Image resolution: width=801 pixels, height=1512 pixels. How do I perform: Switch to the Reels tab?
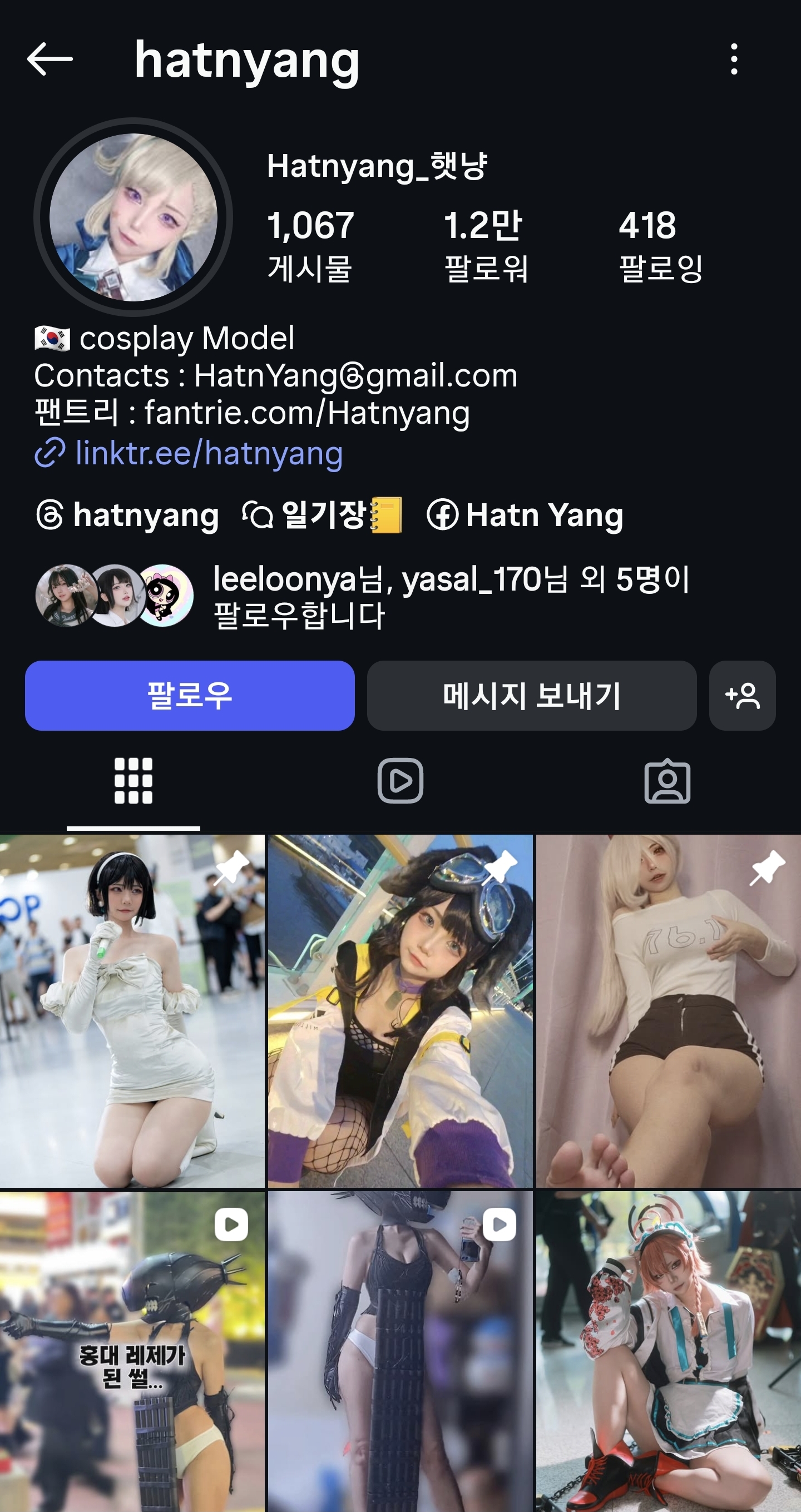(x=400, y=781)
